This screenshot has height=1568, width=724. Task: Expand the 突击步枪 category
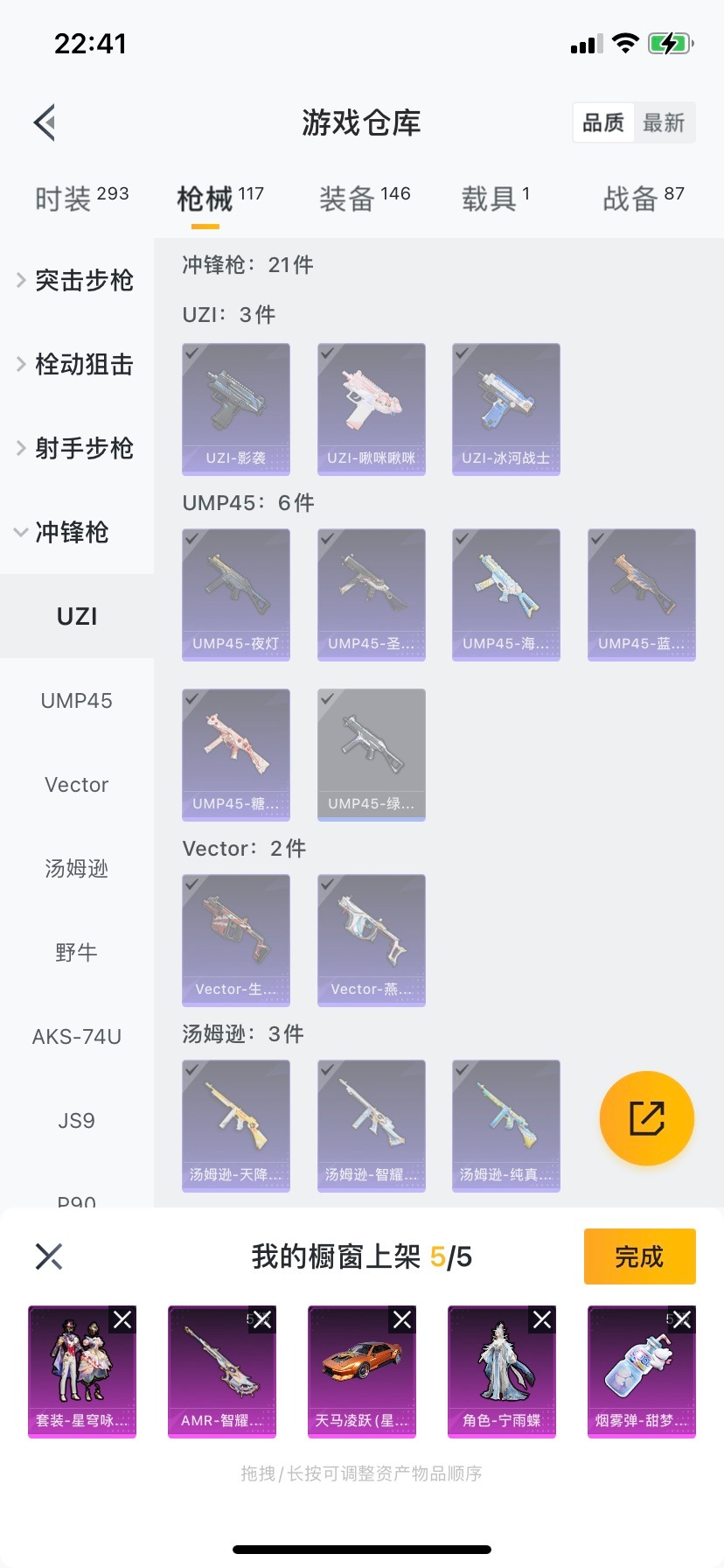tap(76, 280)
